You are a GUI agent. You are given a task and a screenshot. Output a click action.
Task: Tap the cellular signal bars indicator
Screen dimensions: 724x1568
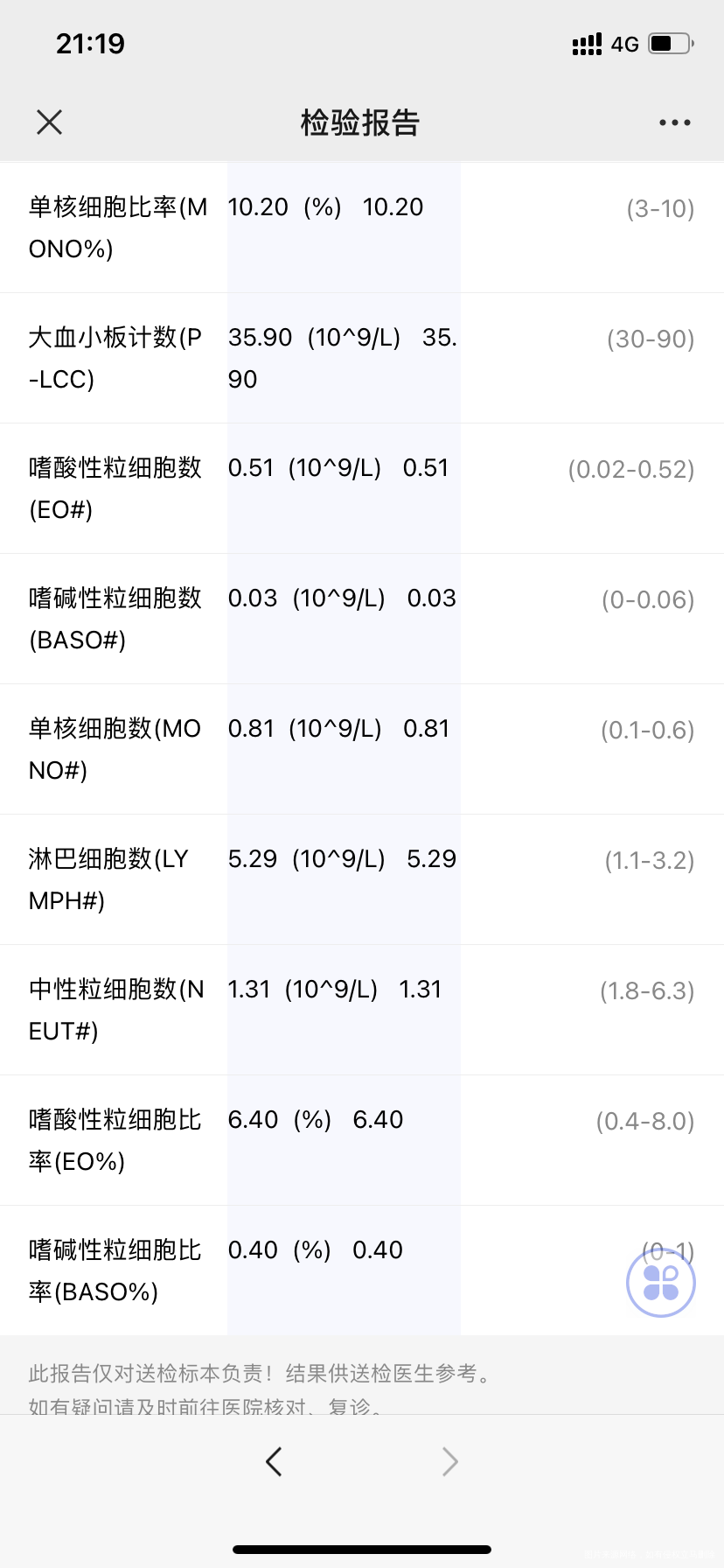(x=585, y=43)
